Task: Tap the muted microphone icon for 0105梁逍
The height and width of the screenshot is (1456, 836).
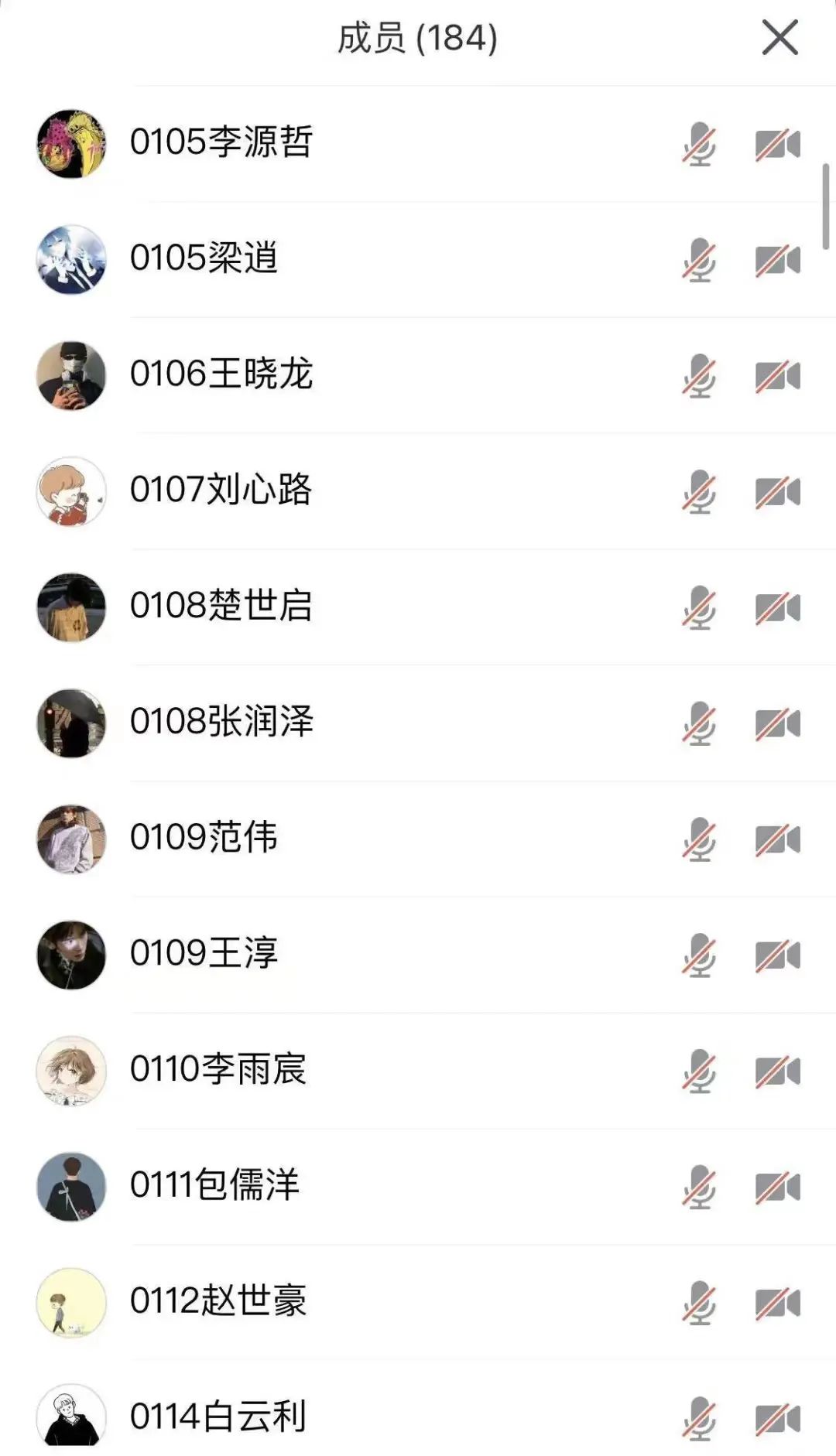Action: pyautogui.click(x=699, y=260)
